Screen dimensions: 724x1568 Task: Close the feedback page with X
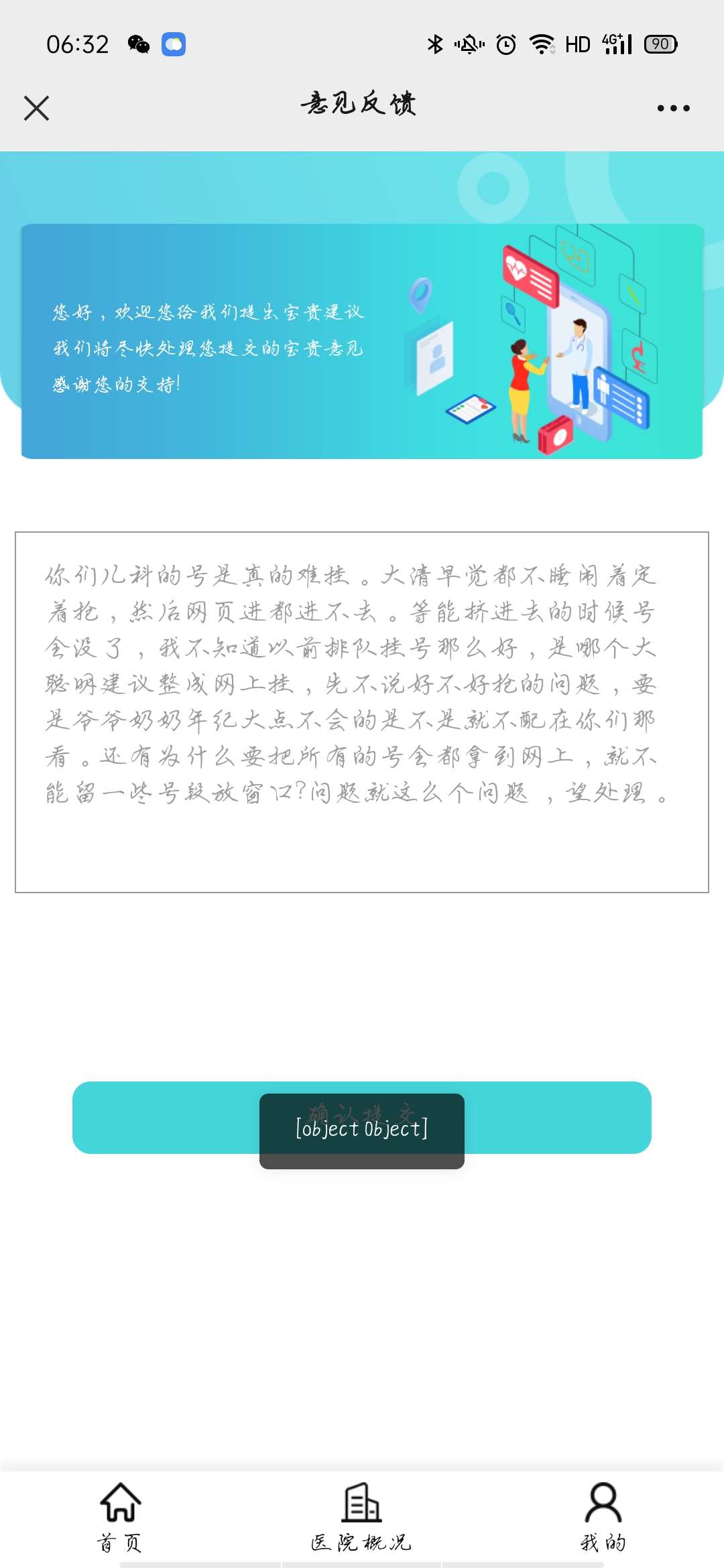tap(36, 108)
